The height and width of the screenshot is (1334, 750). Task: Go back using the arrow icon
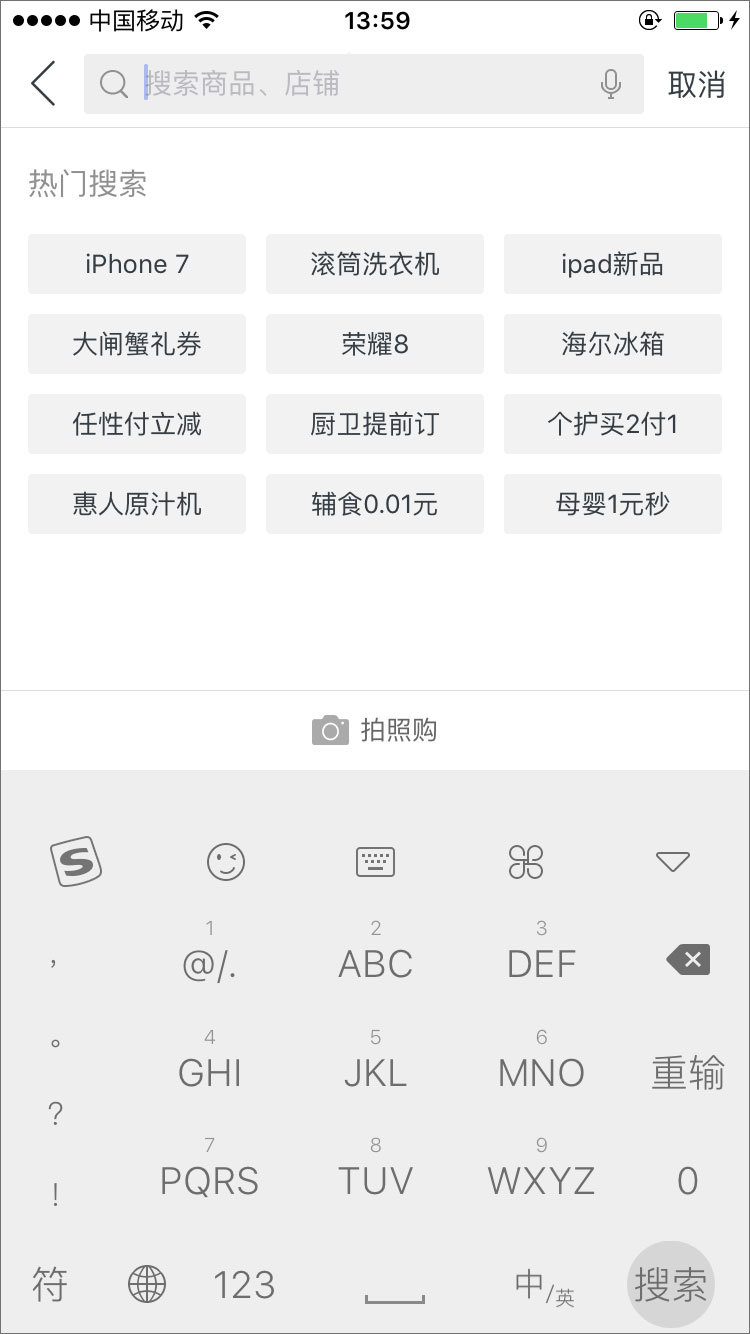[43, 84]
